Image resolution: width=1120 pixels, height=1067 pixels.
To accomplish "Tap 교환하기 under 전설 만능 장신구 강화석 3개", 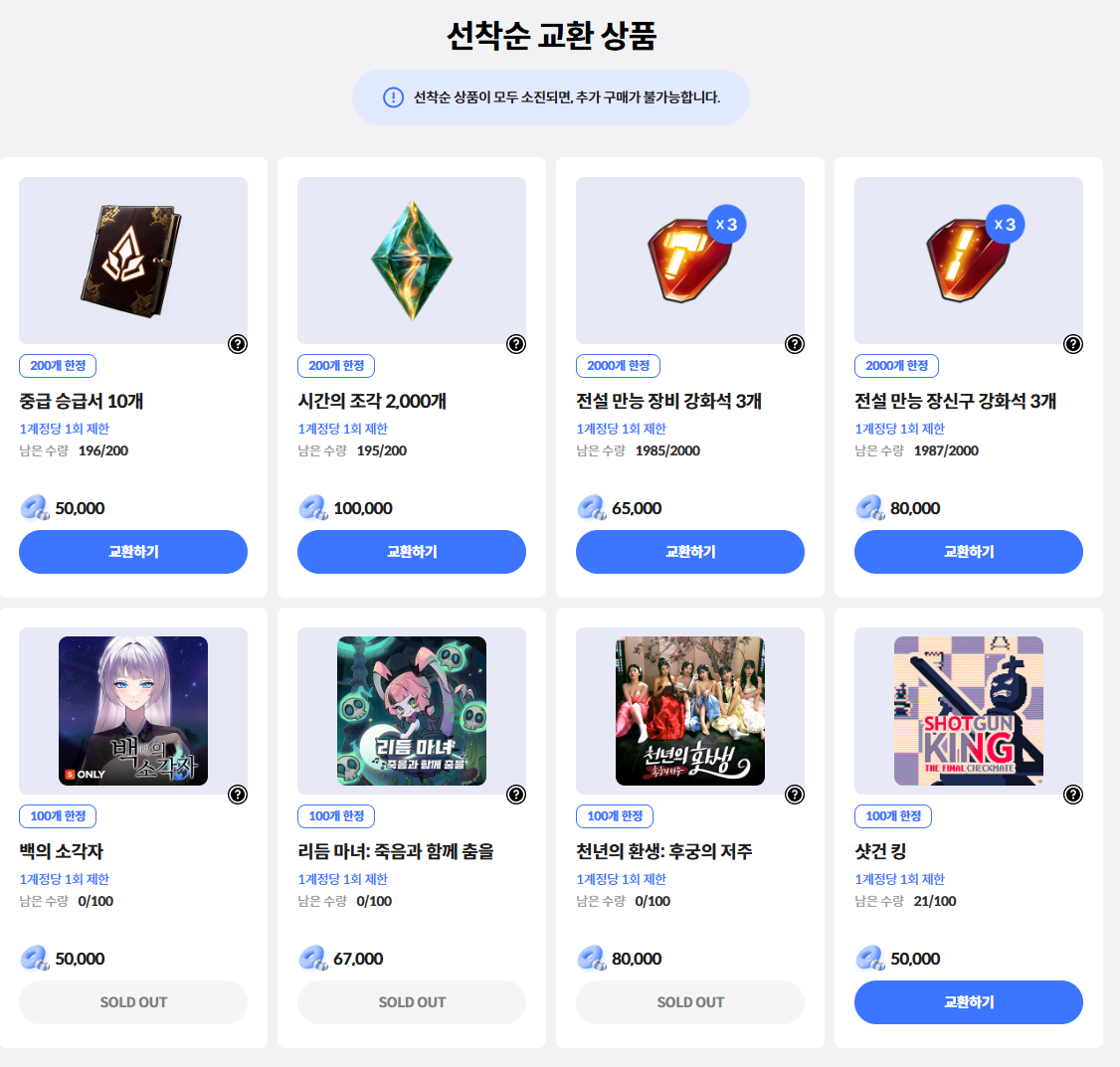I will point(969,552).
